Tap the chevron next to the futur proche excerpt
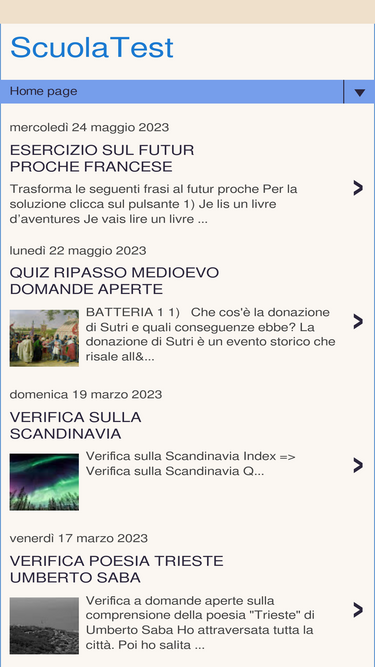This screenshot has width=375, height=667. [x=358, y=188]
